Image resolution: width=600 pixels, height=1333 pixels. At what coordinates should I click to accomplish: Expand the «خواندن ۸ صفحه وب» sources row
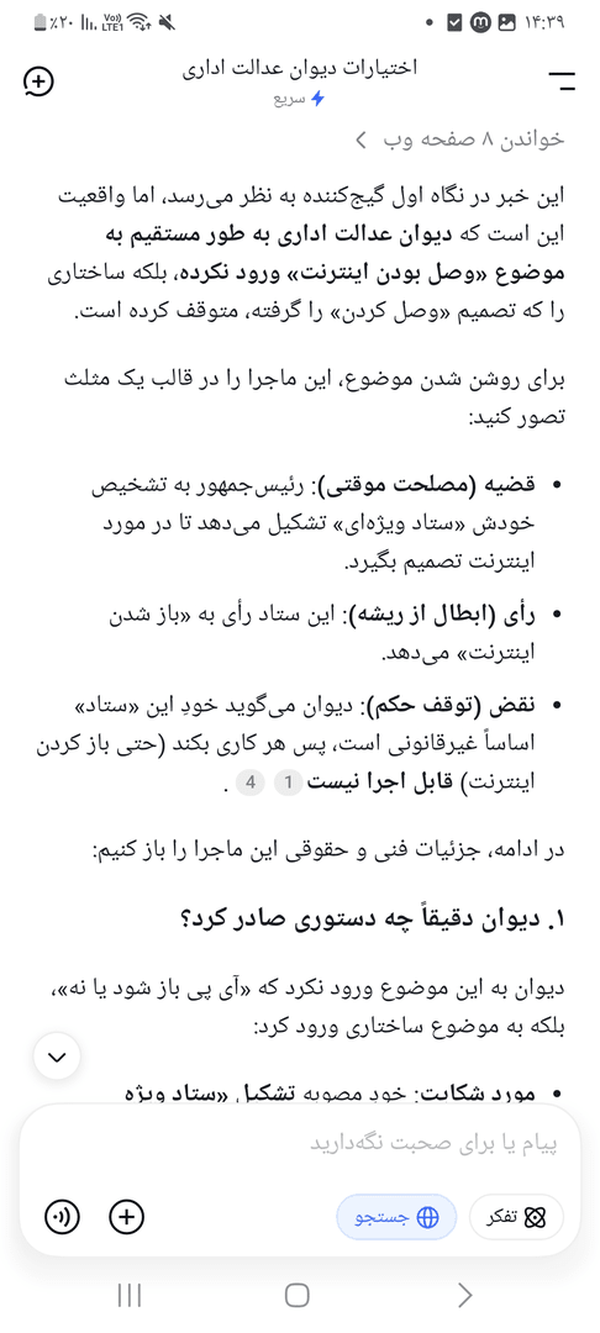point(460,139)
